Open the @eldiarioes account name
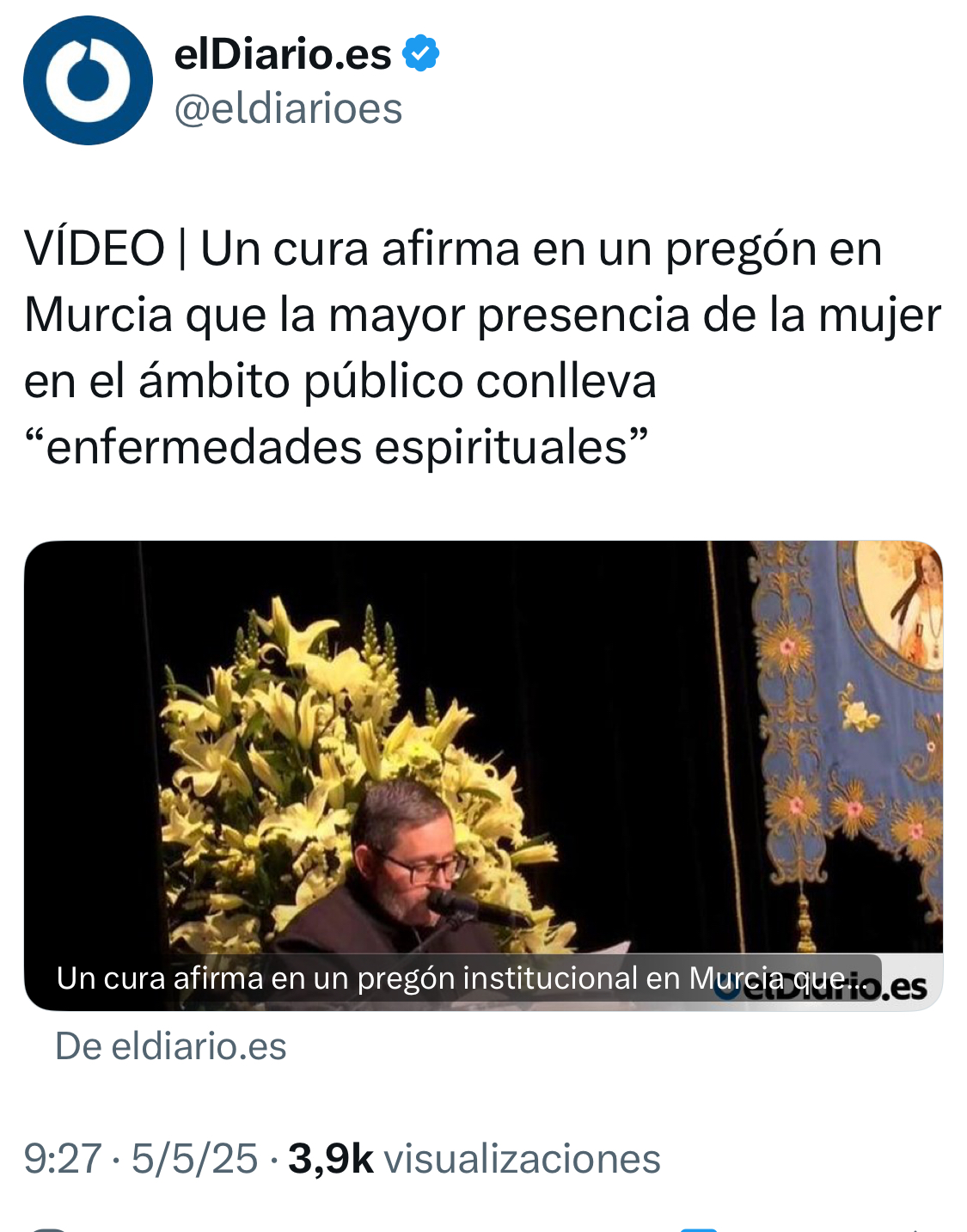Screen dimensions: 967x1232 tap(288, 109)
